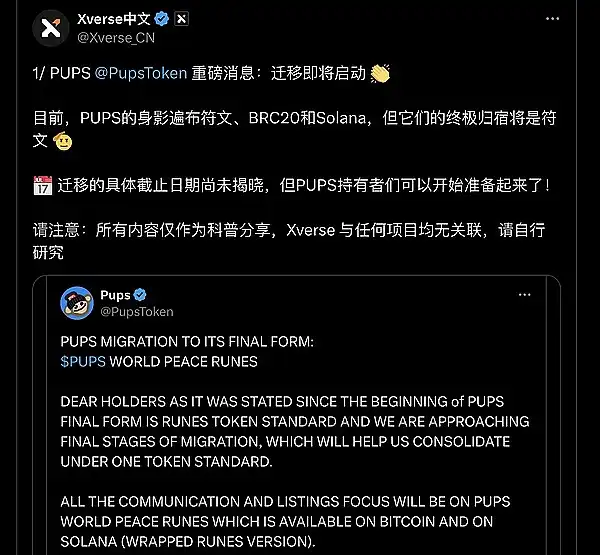Open overflow menu on quoted Pups post
This screenshot has height=555, width=600.
(x=525, y=296)
